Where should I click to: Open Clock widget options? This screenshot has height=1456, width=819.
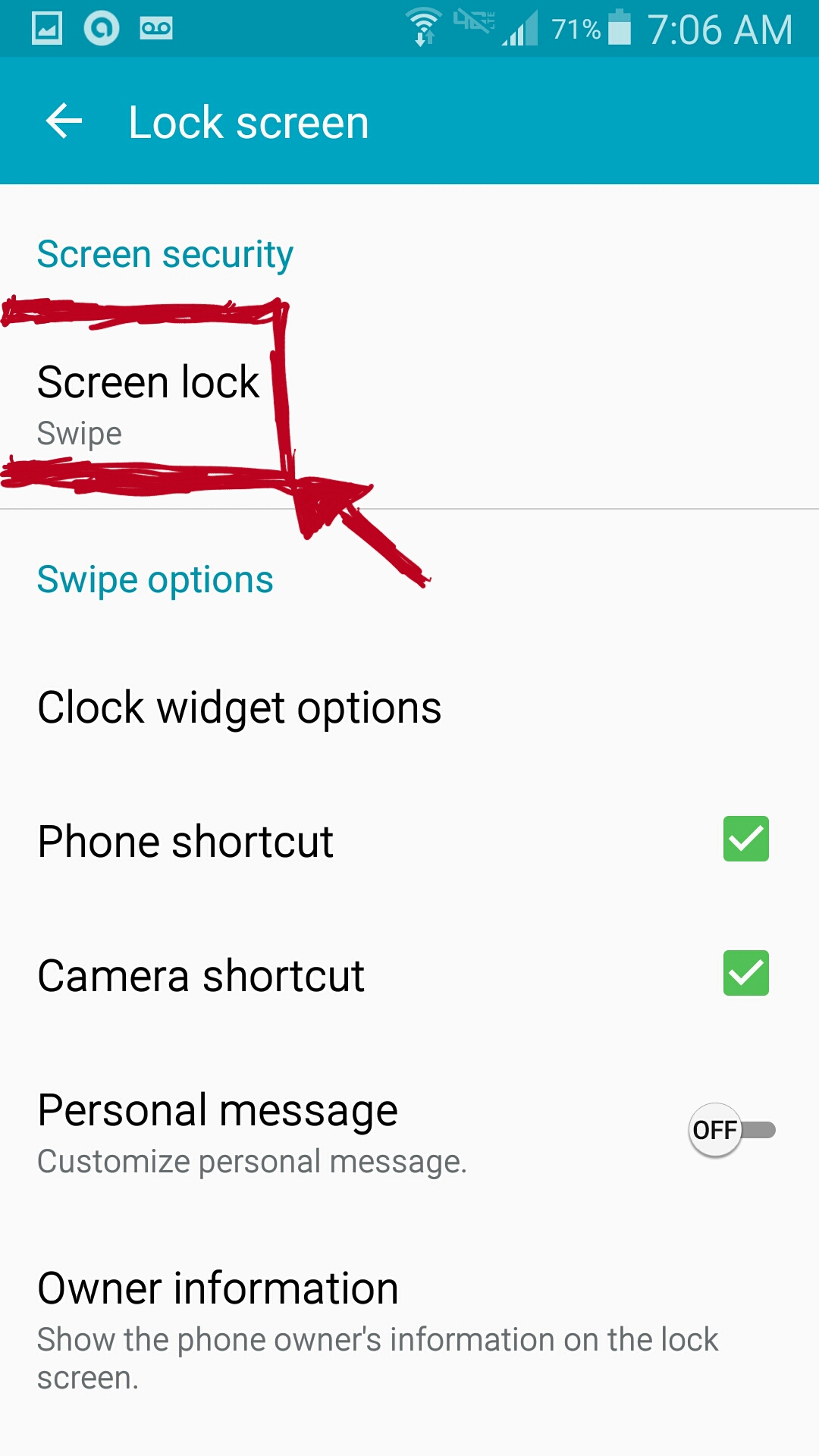[x=240, y=708]
